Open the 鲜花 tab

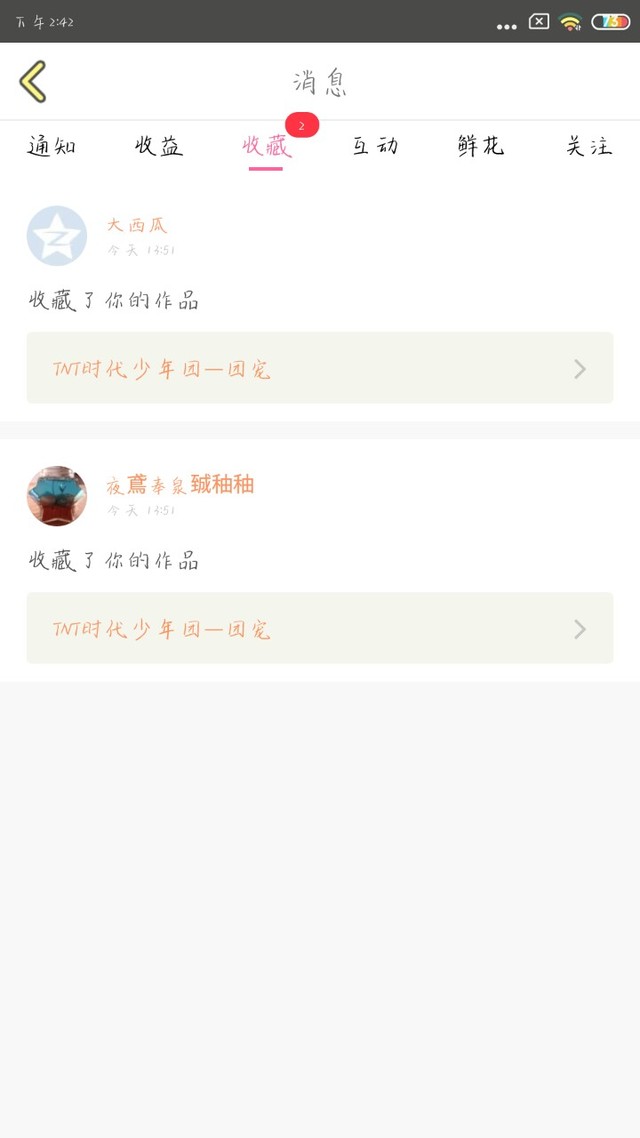tap(481, 146)
